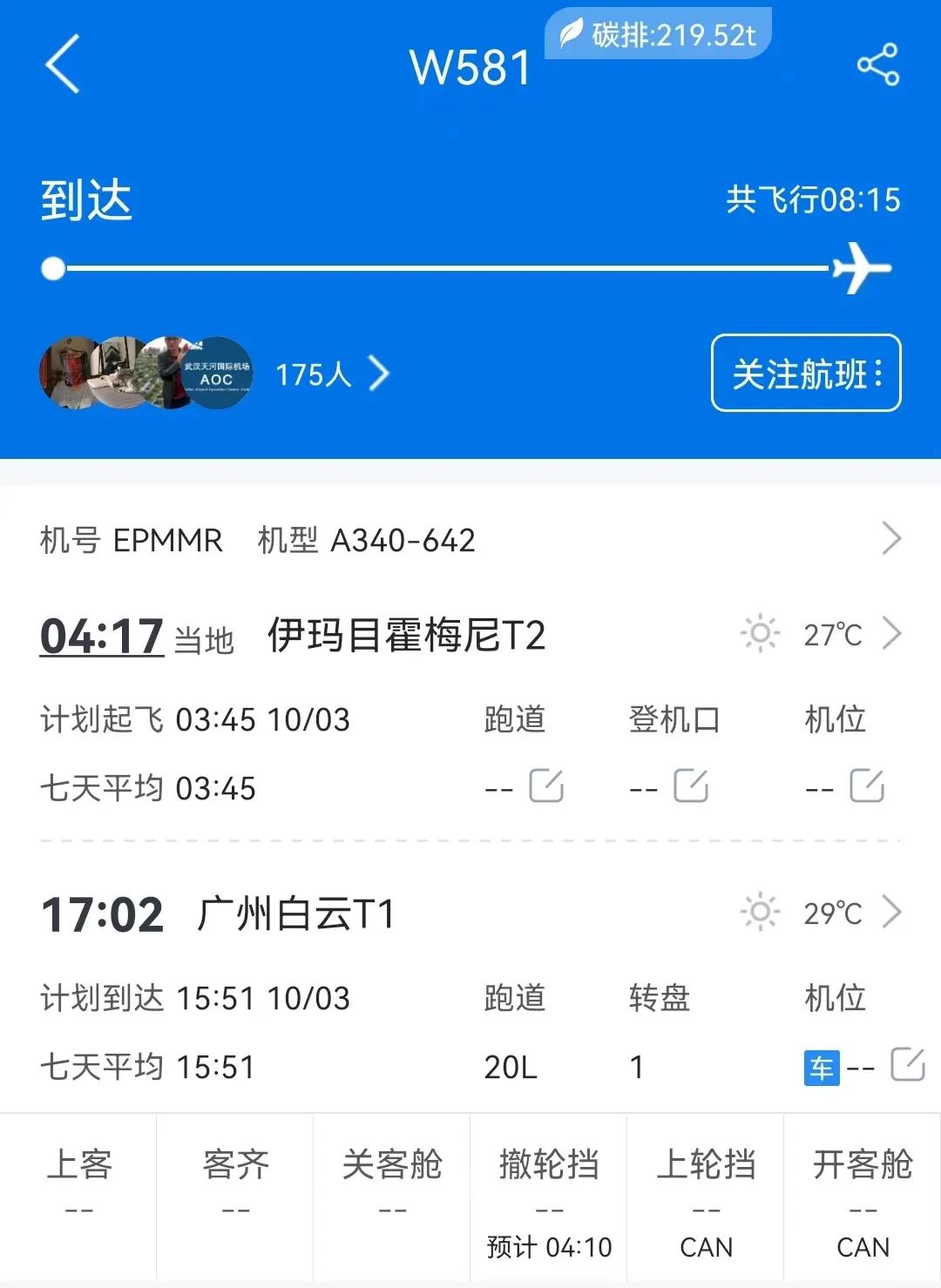Go back with the top-left arrow
Viewport: 941px width, 1288px height.
[63, 64]
